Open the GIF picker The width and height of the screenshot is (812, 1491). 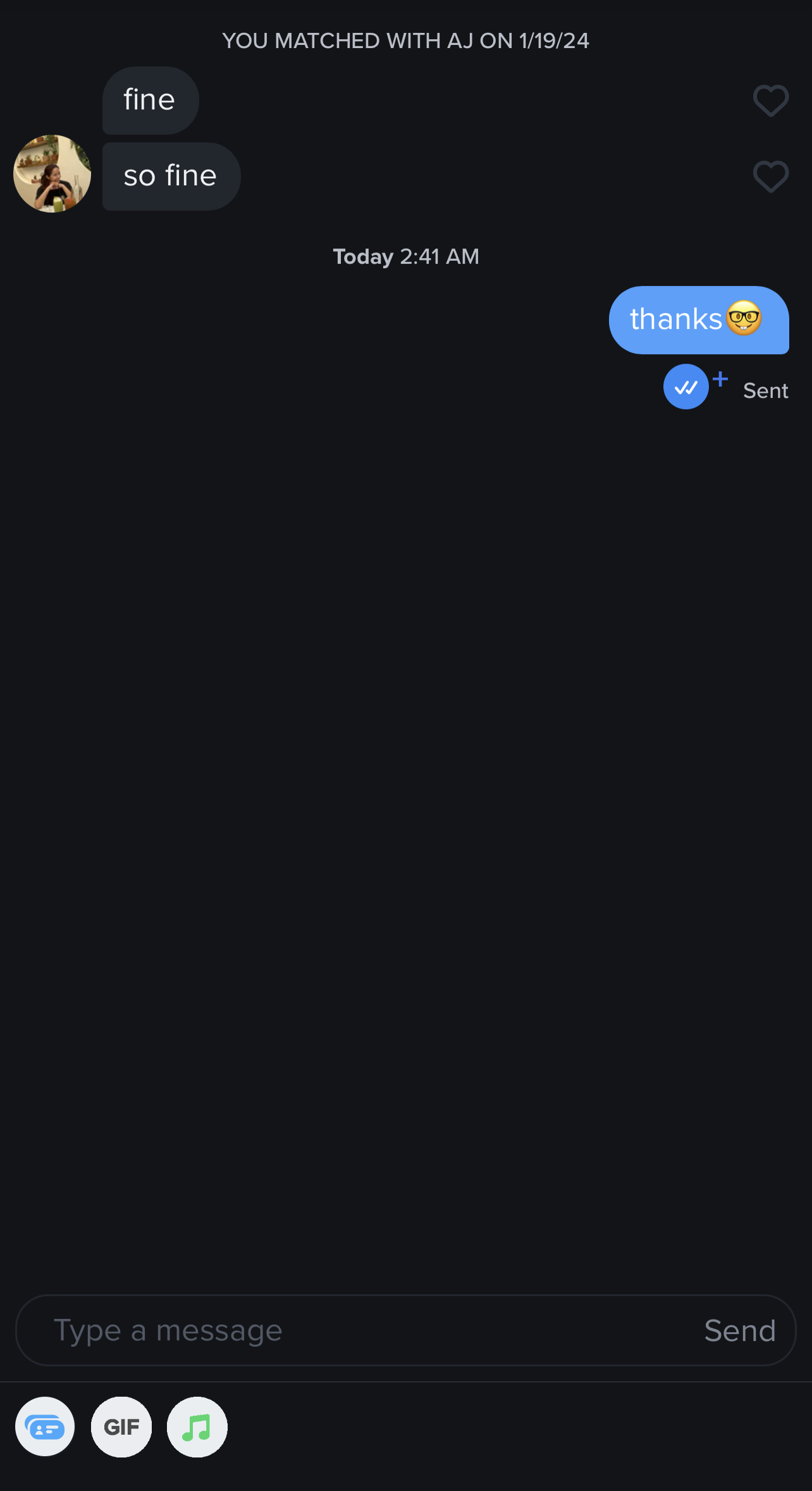coord(121,1427)
